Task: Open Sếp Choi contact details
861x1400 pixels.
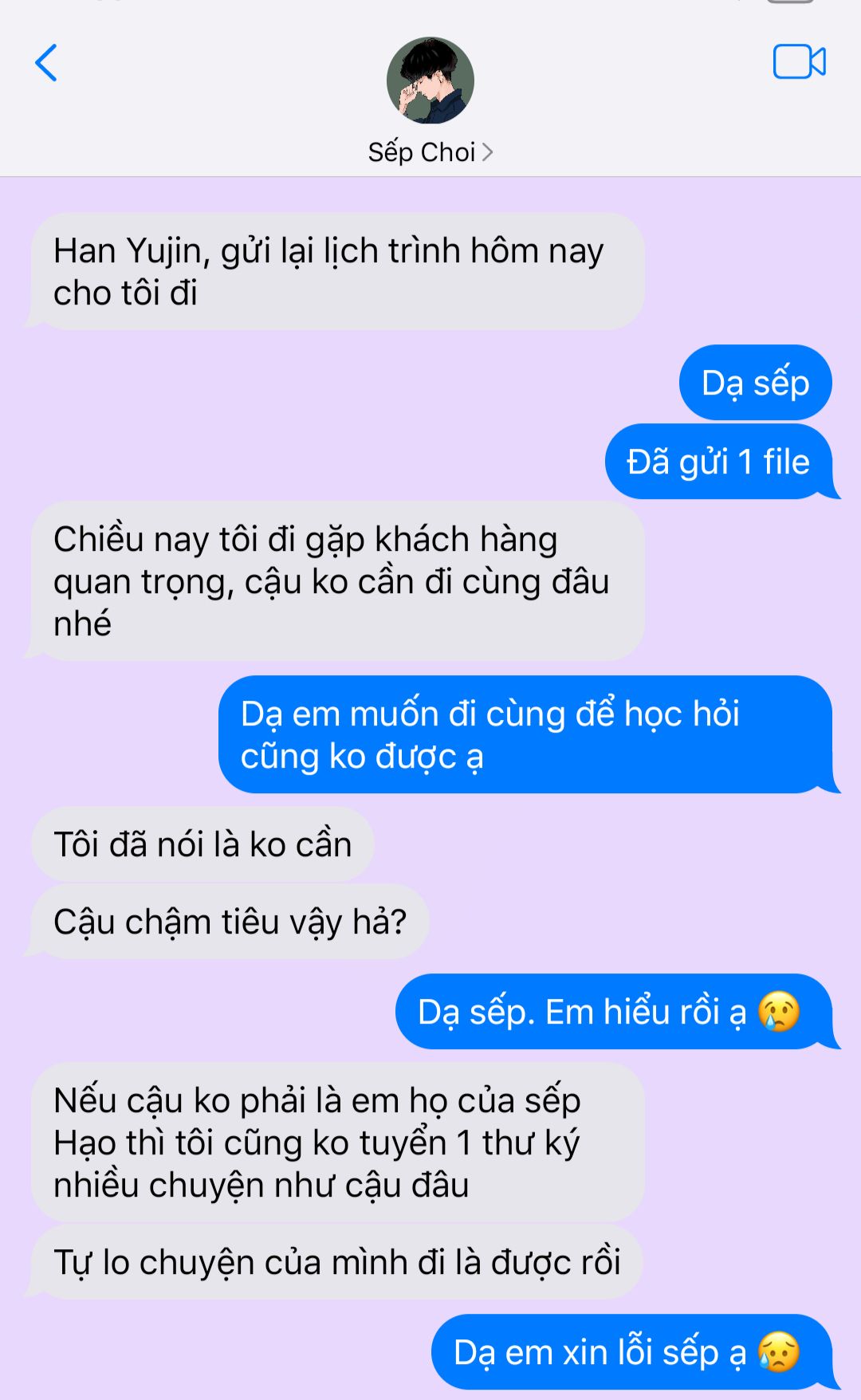Action: tap(431, 151)
